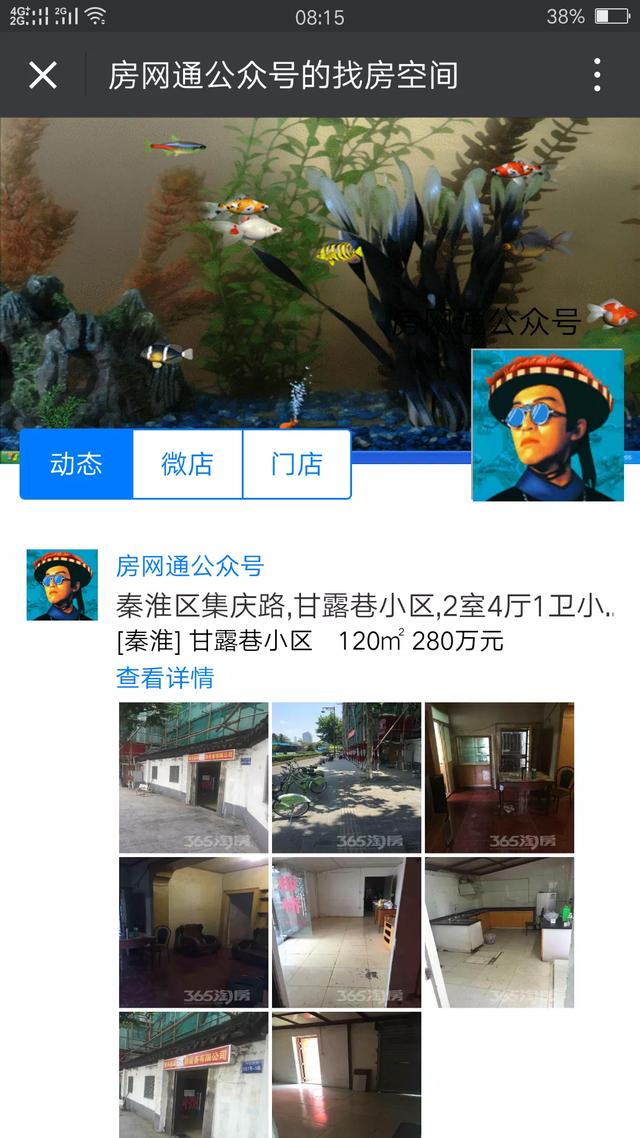
Task: View photo of dining table by window
Action: pyautogui.click(x=499, y=777)
